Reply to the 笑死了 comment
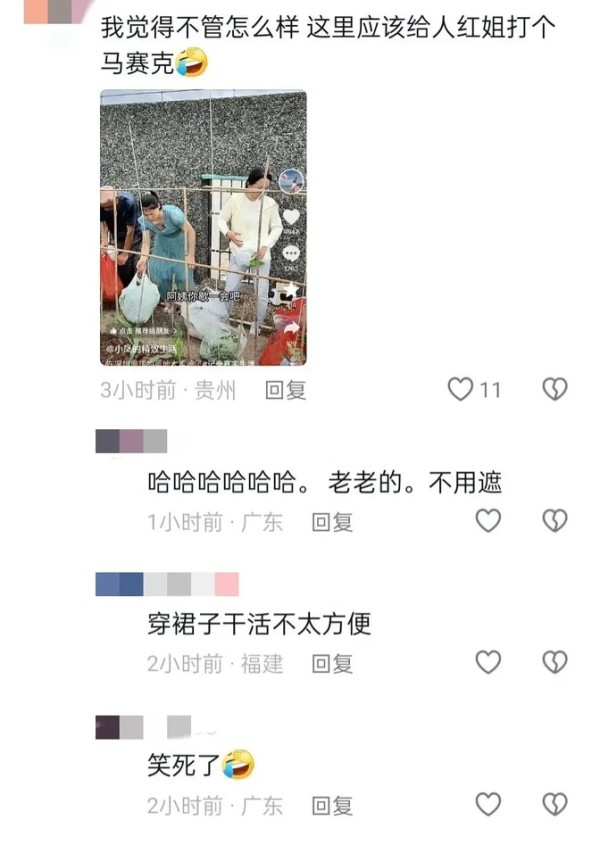The width and height of the screenshot is (600, 853). click(331, 805)
